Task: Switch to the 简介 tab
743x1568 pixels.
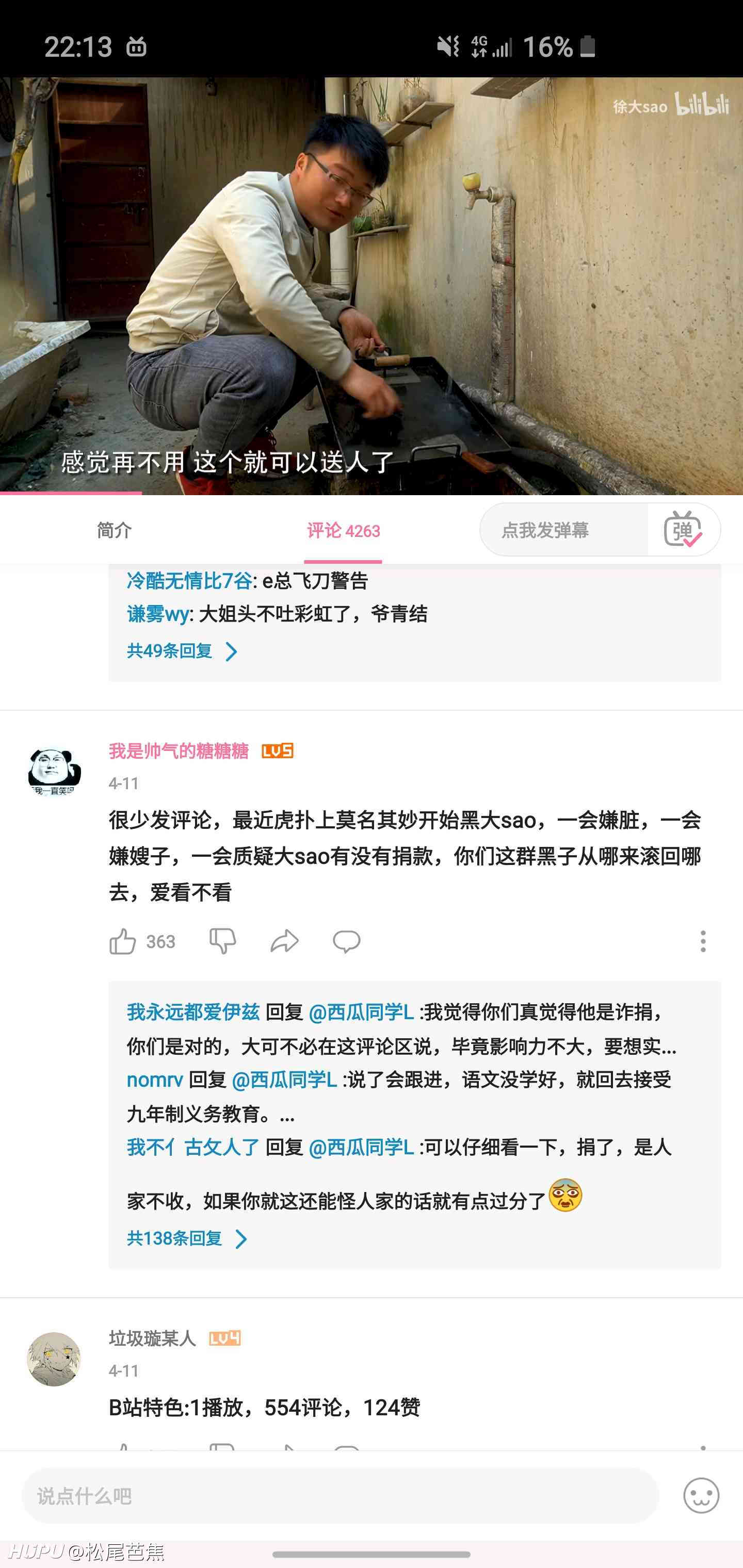Action: click(115, 530)
